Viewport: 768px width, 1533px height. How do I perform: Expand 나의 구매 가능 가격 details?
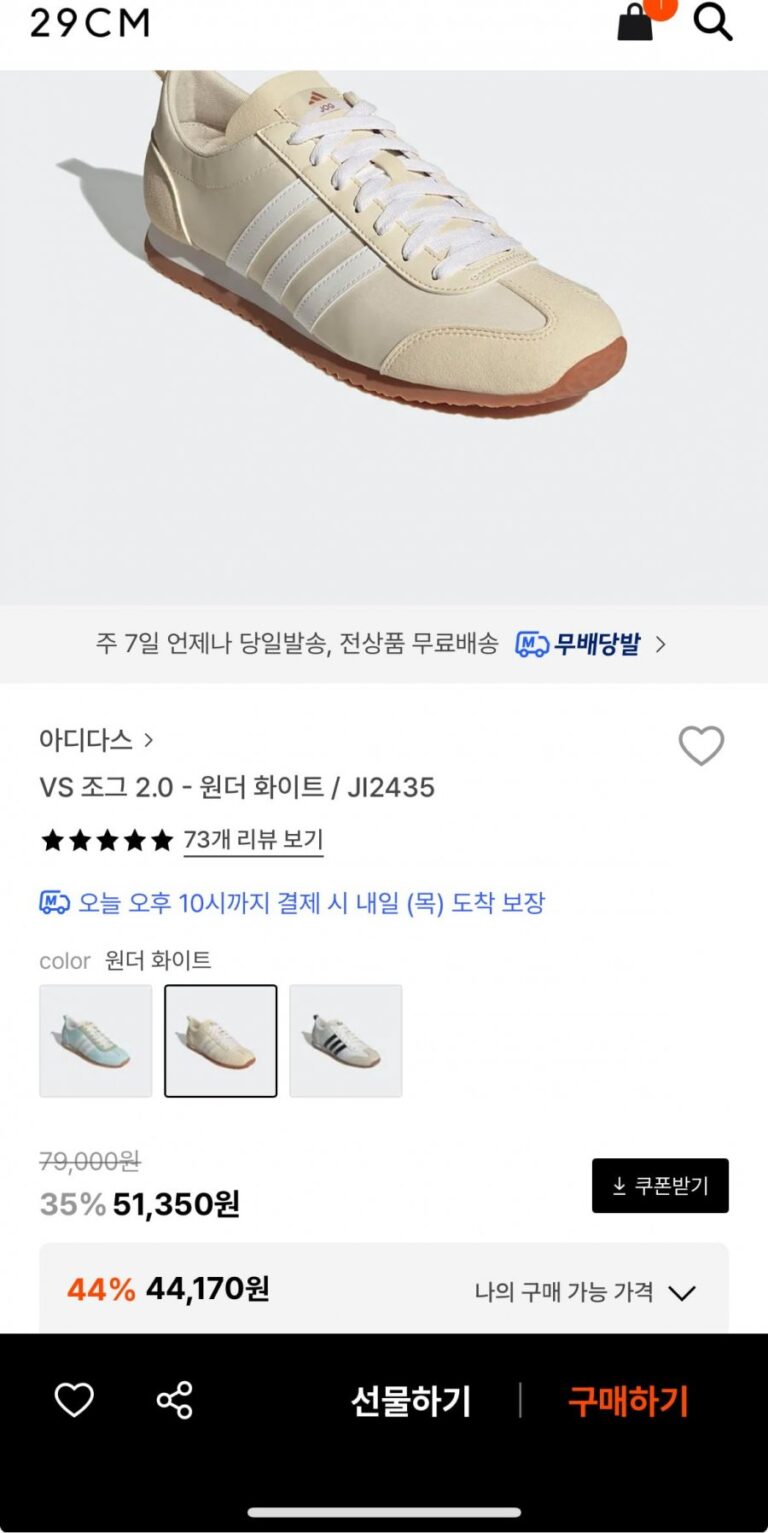point(585,1292)
